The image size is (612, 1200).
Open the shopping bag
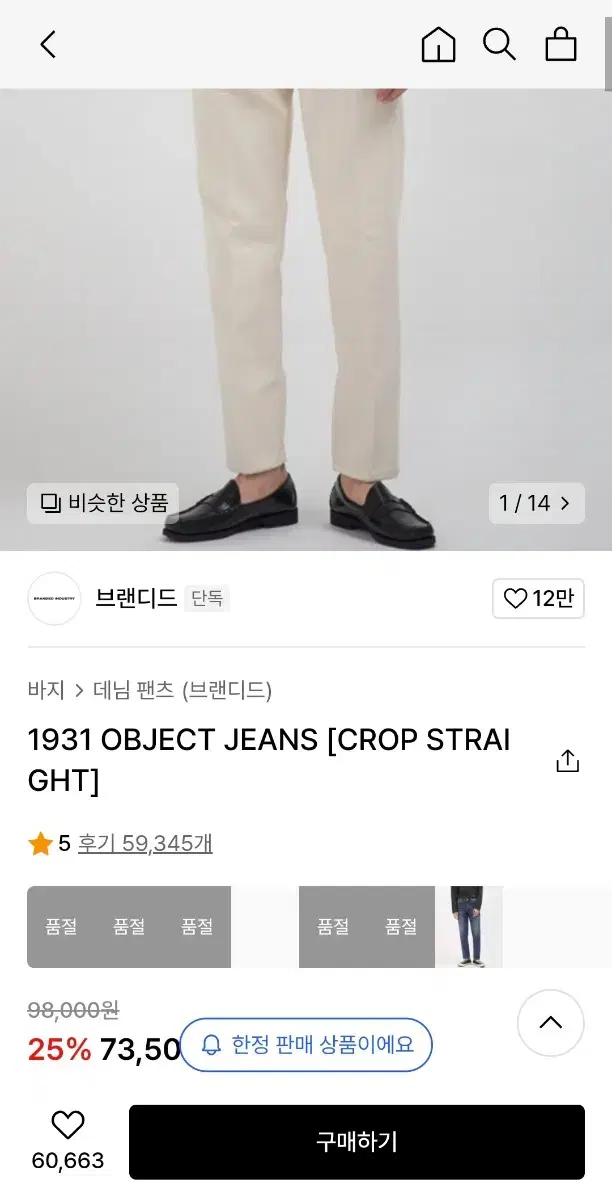(x=561, y=44)
